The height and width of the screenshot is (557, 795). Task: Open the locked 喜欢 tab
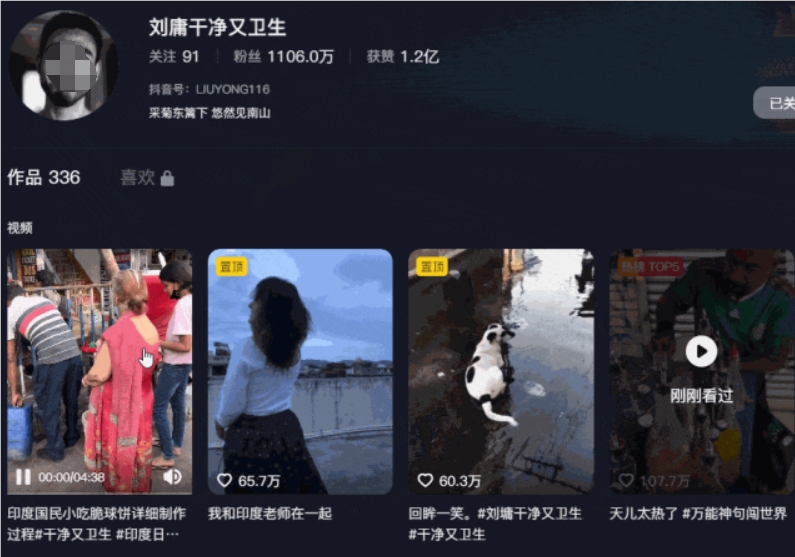point(146,178)
